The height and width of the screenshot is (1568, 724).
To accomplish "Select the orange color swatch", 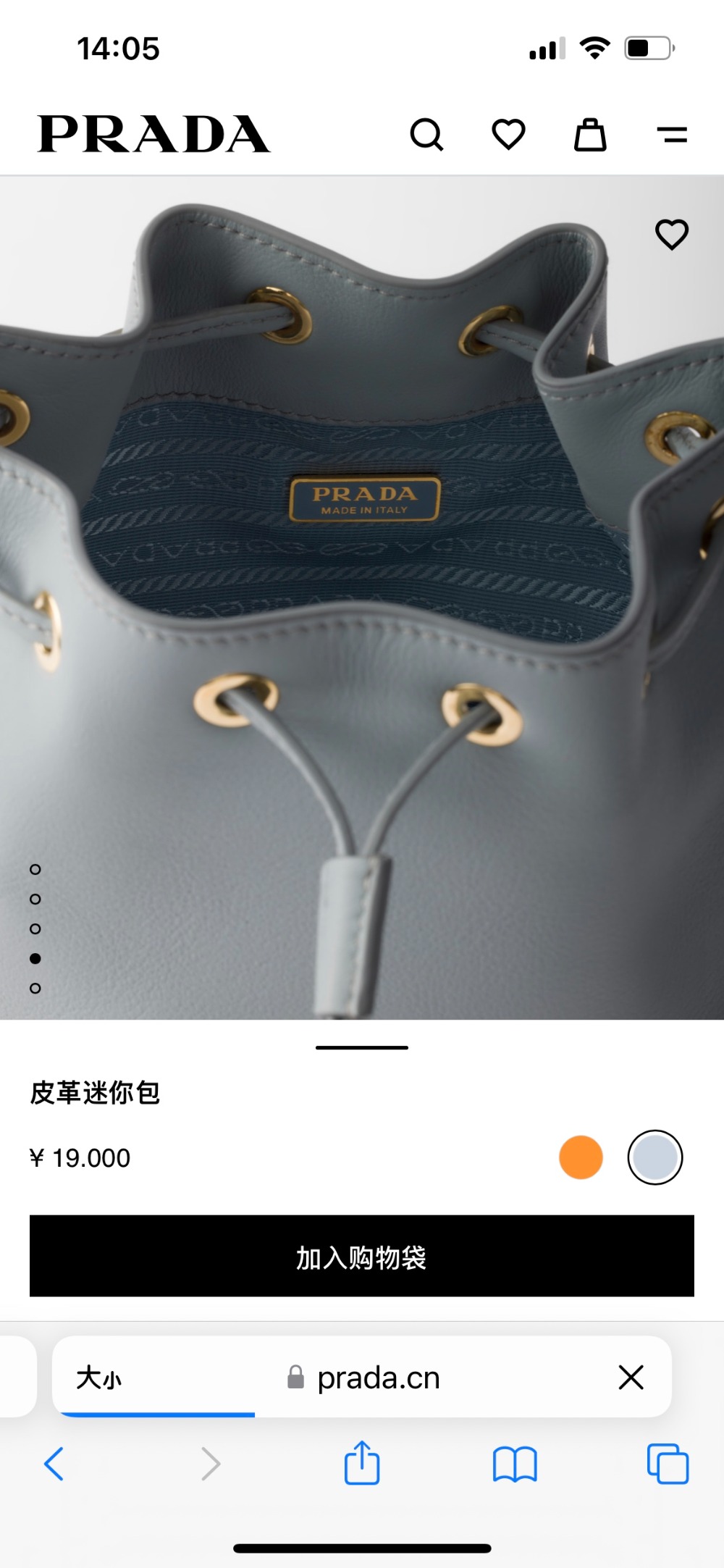I will pos(581,1157).
